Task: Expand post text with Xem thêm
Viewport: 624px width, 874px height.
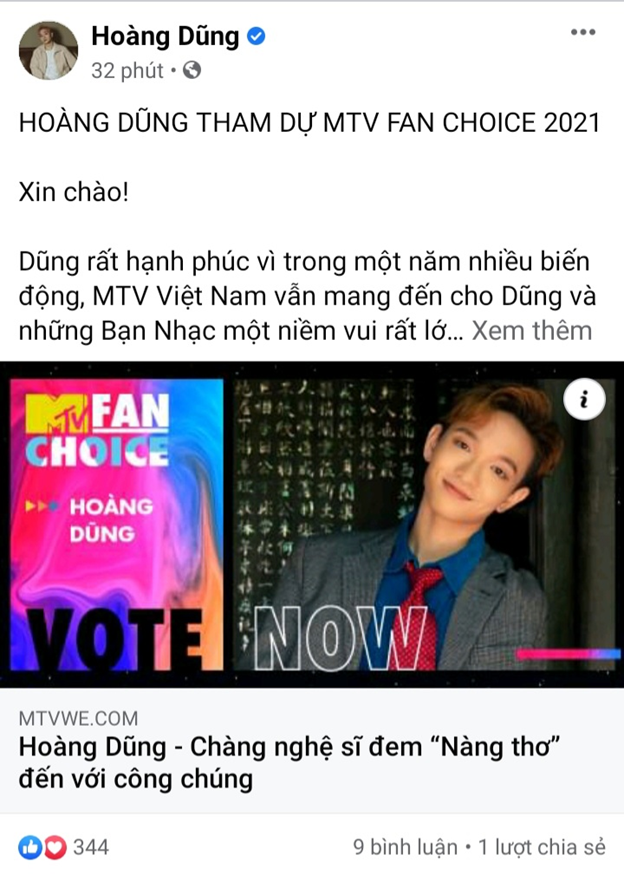Action: coord(532,331)
